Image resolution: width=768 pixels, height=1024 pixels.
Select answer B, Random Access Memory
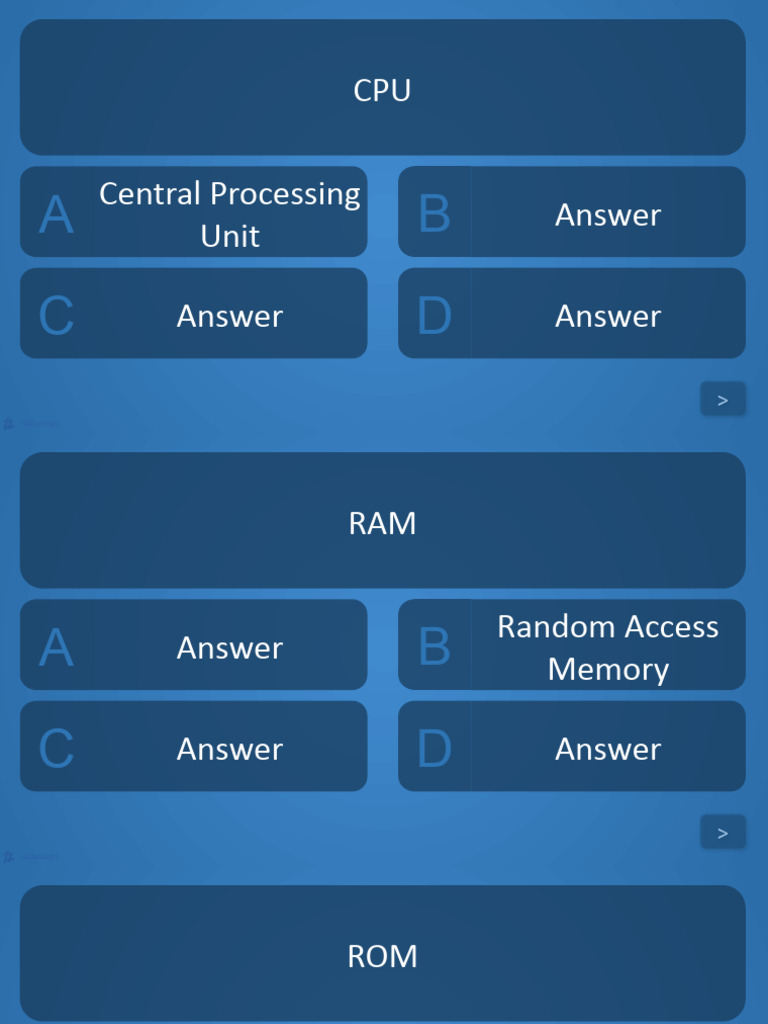pyautogui.click(x=571, y=645)
